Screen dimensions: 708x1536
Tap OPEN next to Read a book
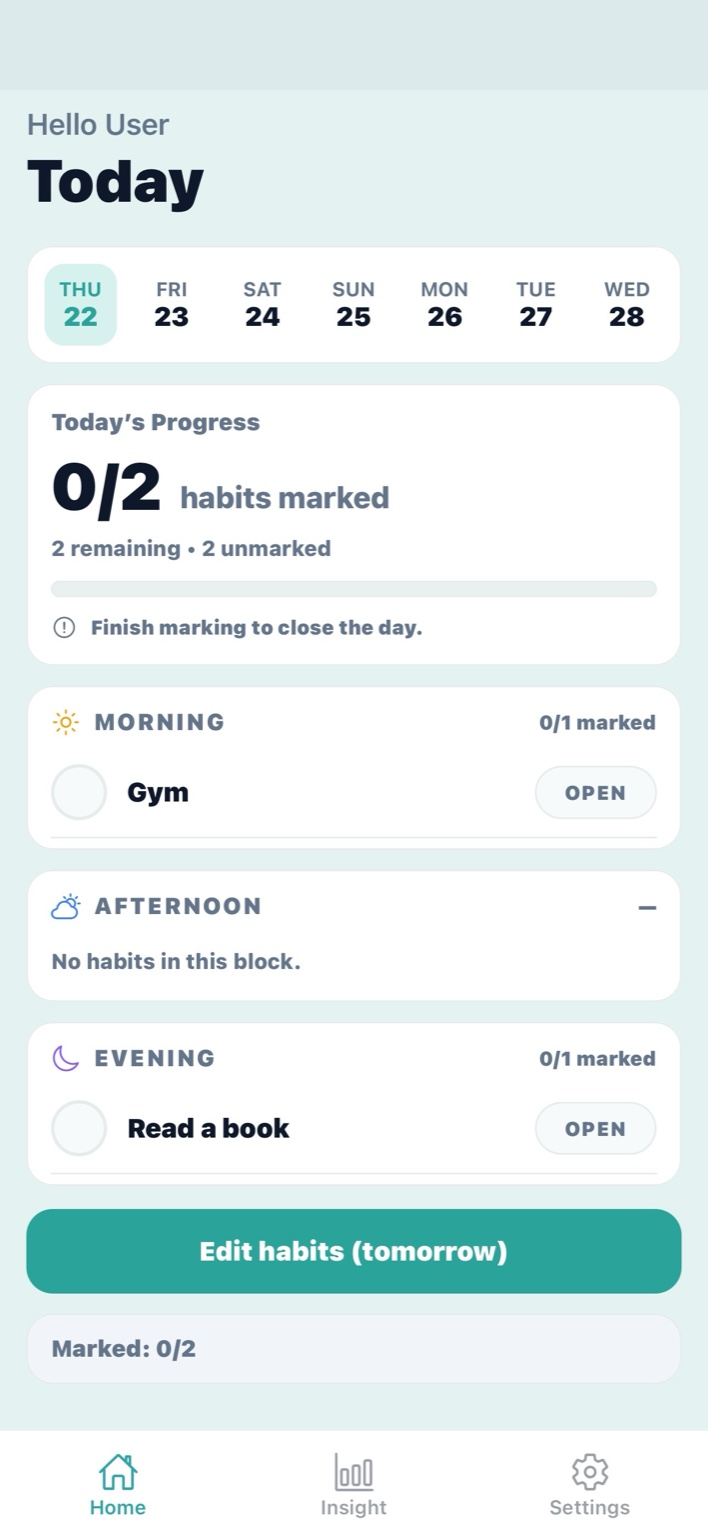pyautogui.click(x=595, y=1129)
